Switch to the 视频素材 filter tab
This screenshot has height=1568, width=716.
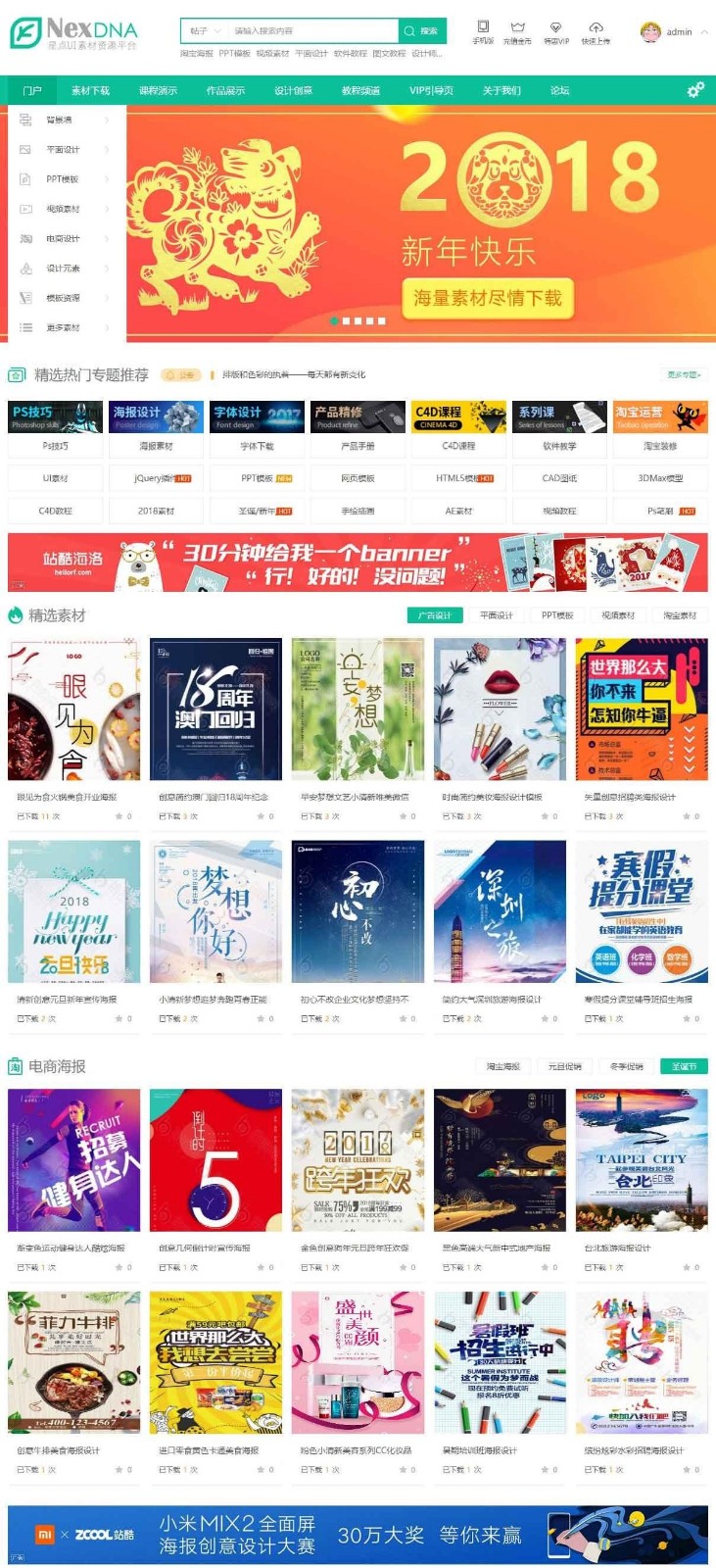(618, 615)
